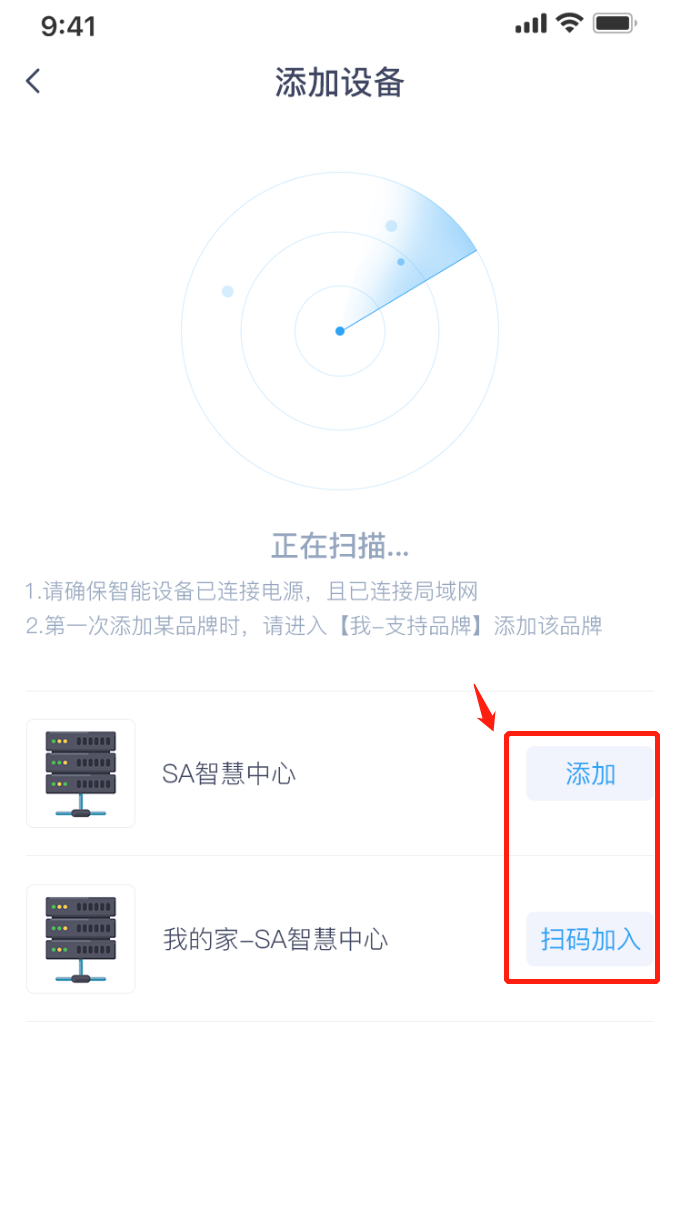Tap 添加 next to SA智慧中心
Viewport: 678px width, 1210px height.
[590, 773]
